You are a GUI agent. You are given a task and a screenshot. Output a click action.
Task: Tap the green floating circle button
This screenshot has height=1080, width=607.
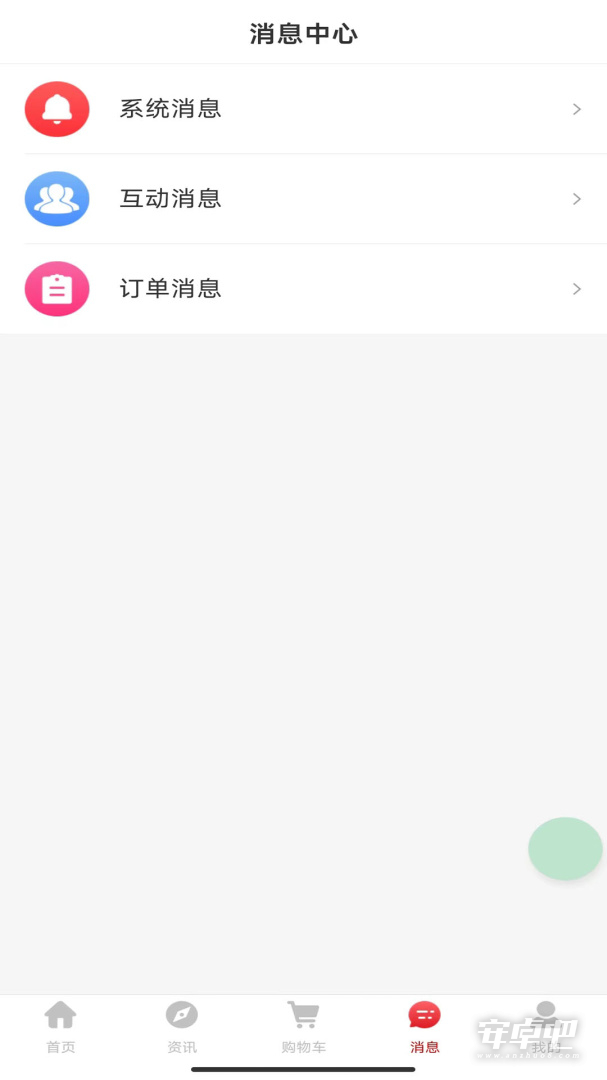click(x=565, y=849)
